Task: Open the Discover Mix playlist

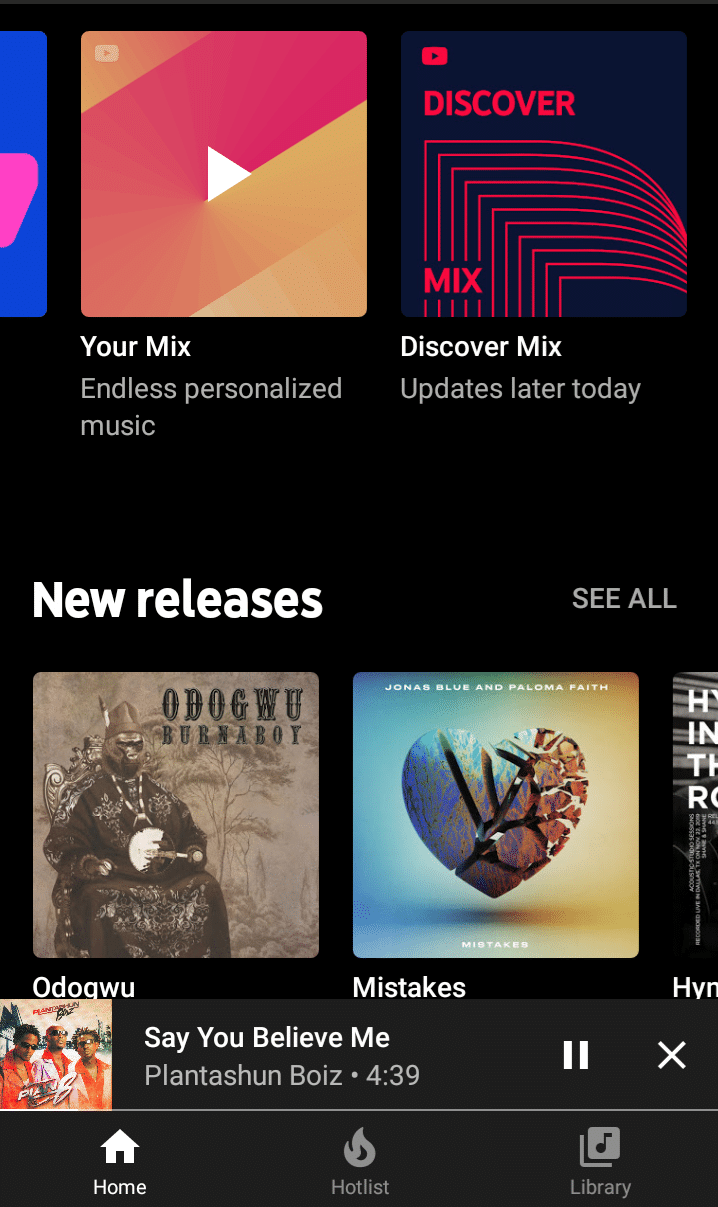Action: click(543, 174)
